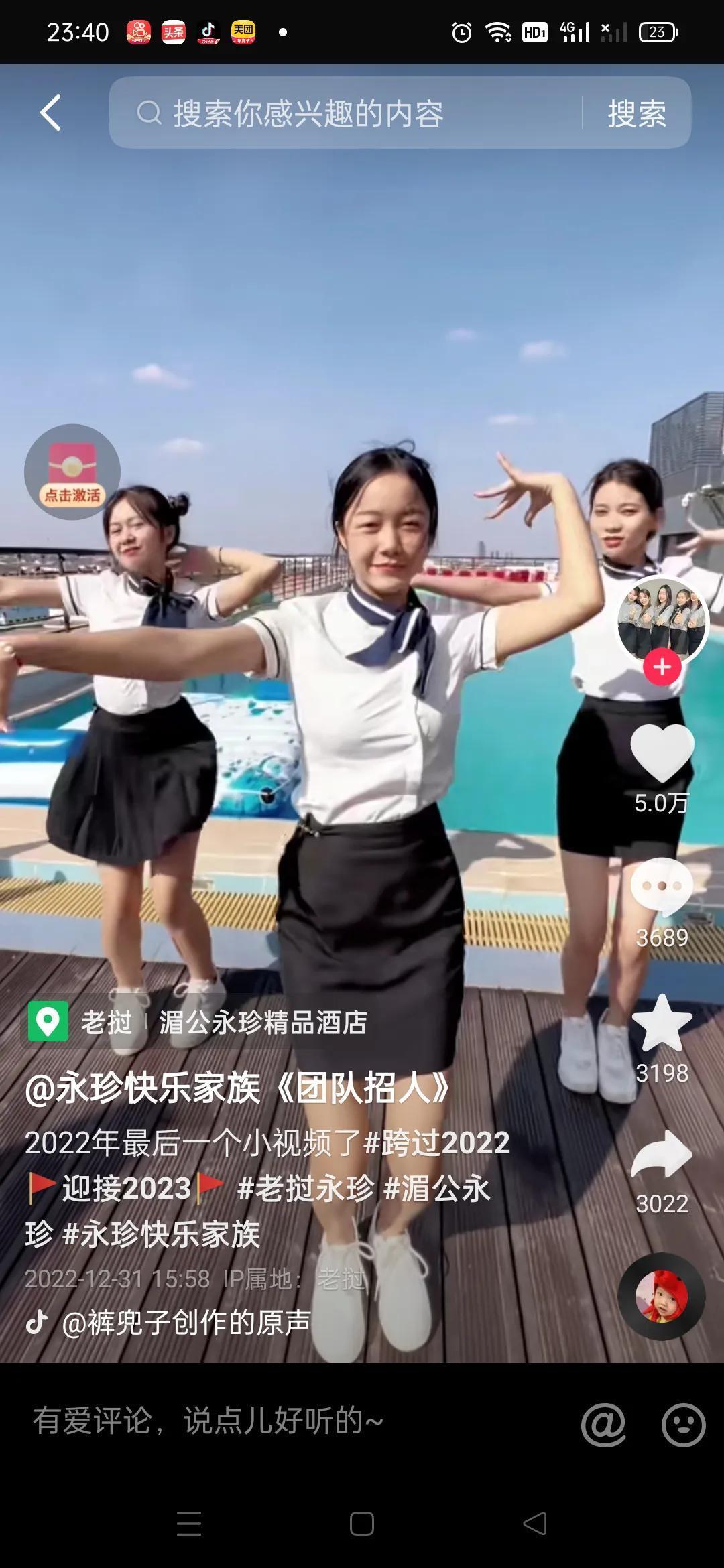The image size is (724, 1568).
Task: Open hashtag #跨过2022
Action: coord(436,1143)
